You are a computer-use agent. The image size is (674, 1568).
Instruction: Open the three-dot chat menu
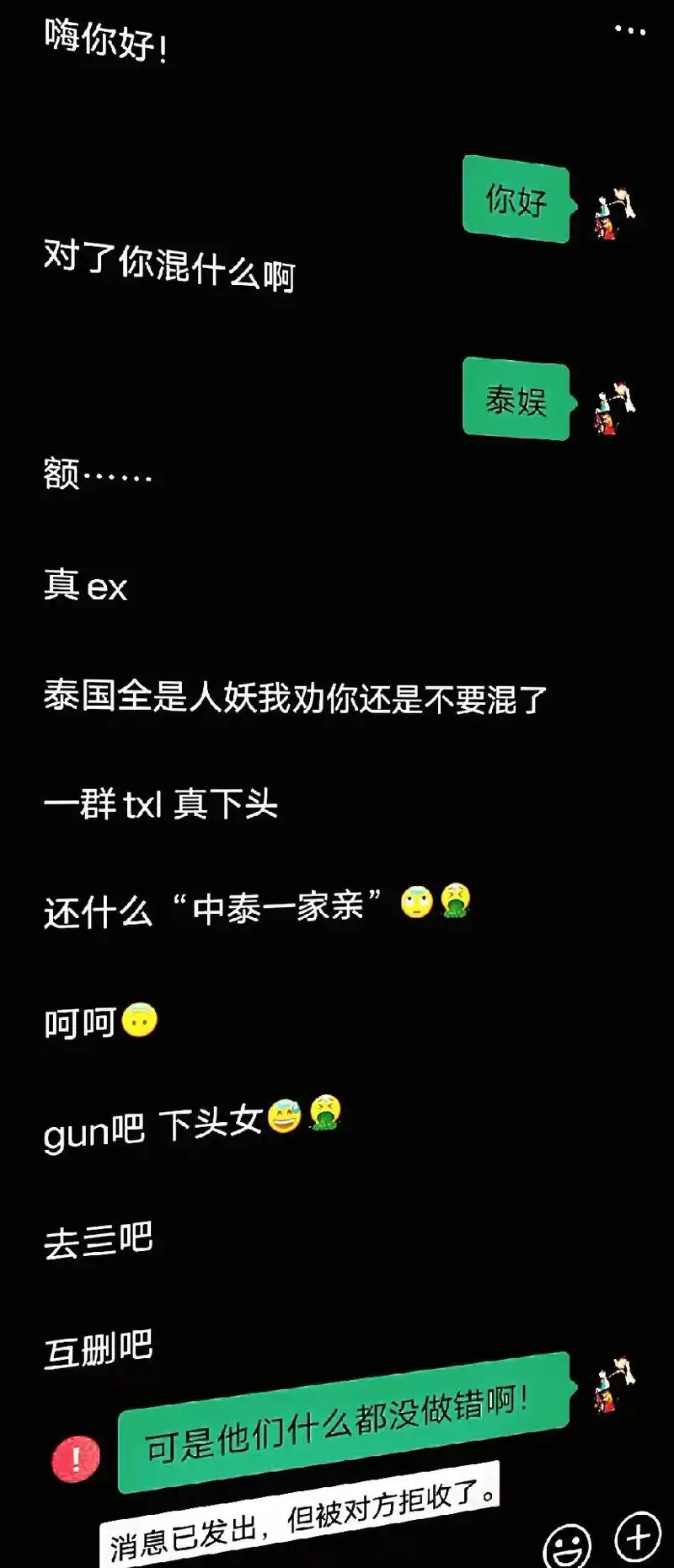pyautogui.click(x=631, y=30)
